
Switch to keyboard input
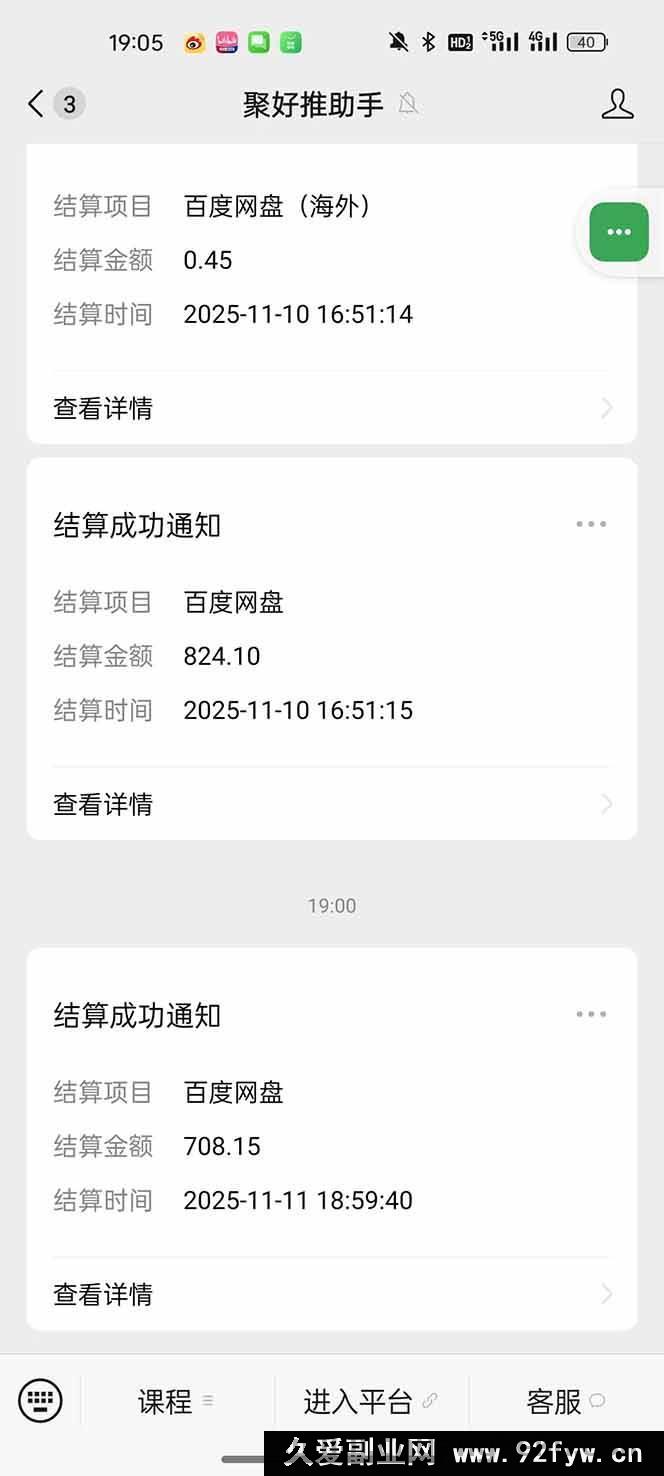[40, 1401]
